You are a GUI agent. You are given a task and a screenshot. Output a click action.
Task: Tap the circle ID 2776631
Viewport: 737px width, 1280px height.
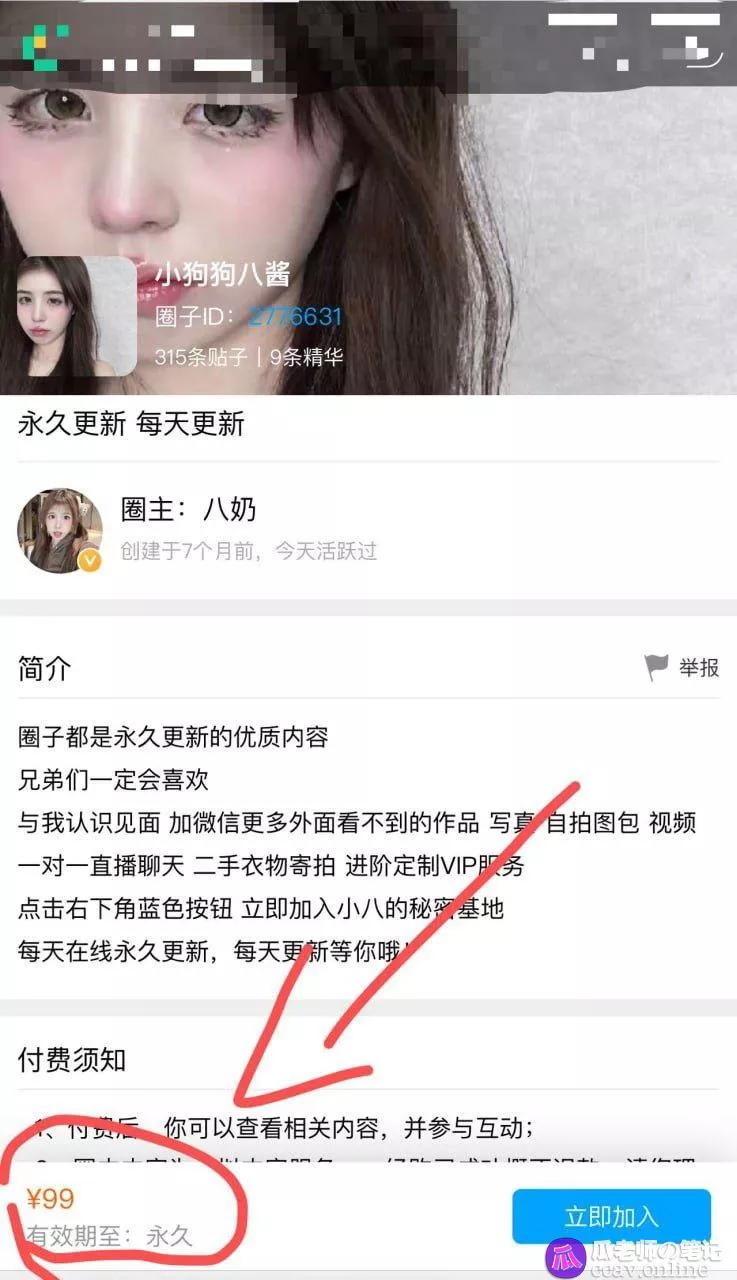pyautogui.click(x=295, y=317)
